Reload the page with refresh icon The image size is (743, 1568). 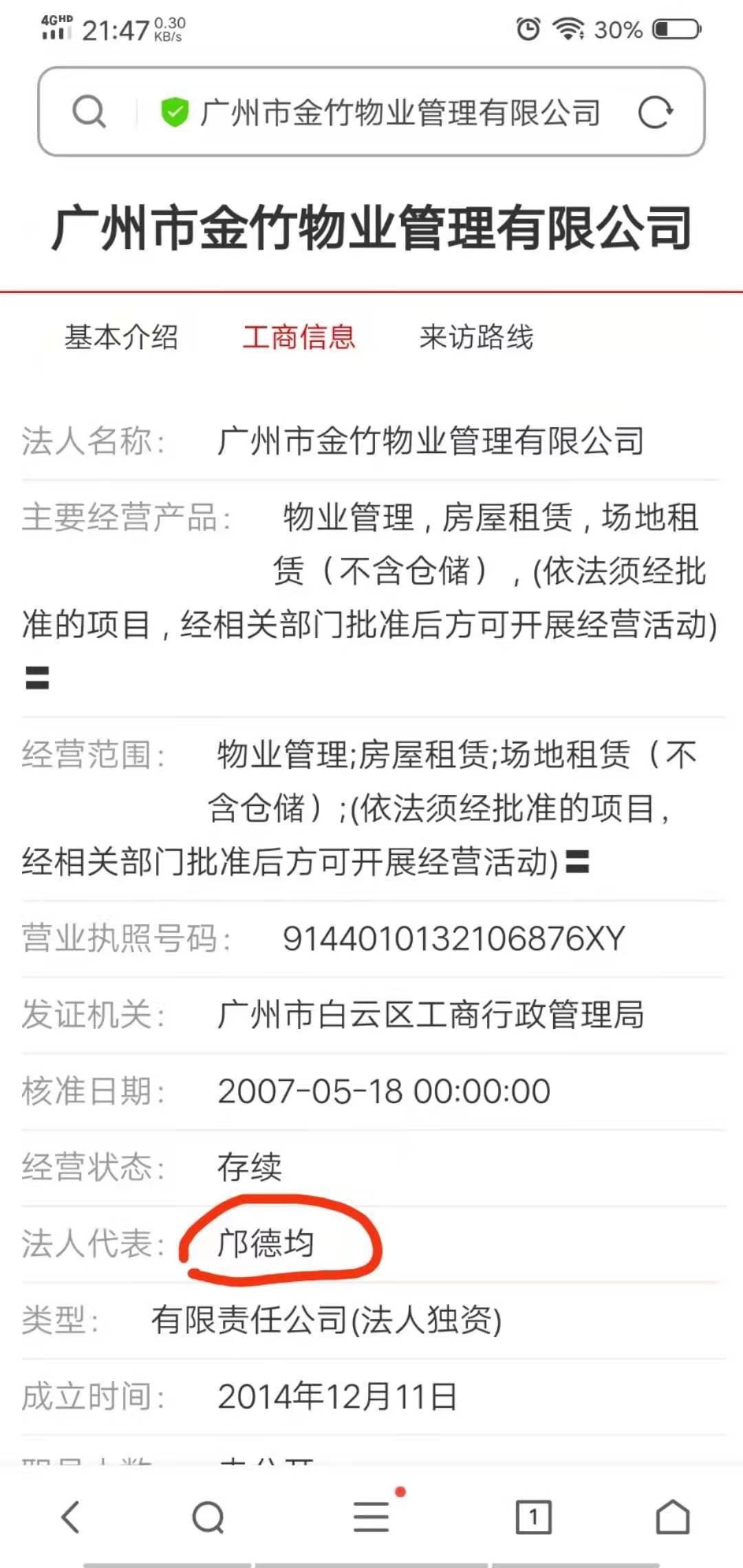(x=655, y=112)
